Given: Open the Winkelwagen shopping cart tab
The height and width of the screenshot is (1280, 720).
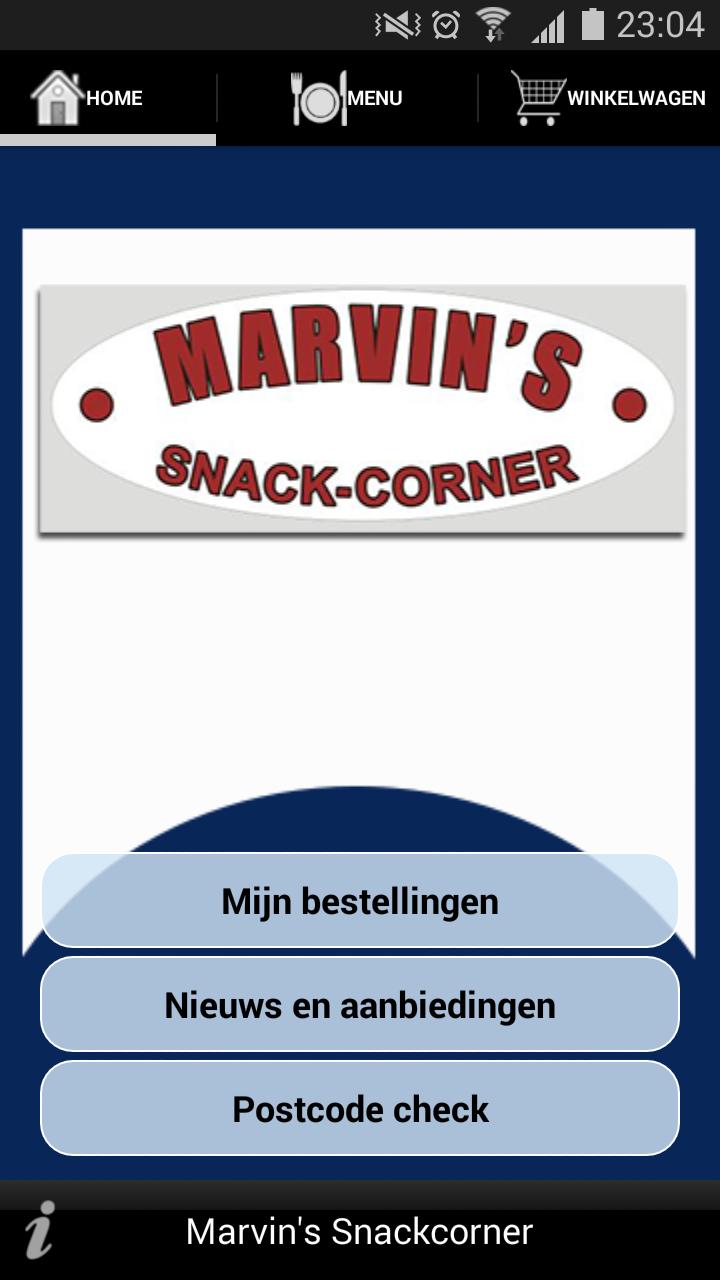Looking at the screenshot, I should tap(608, 98).
